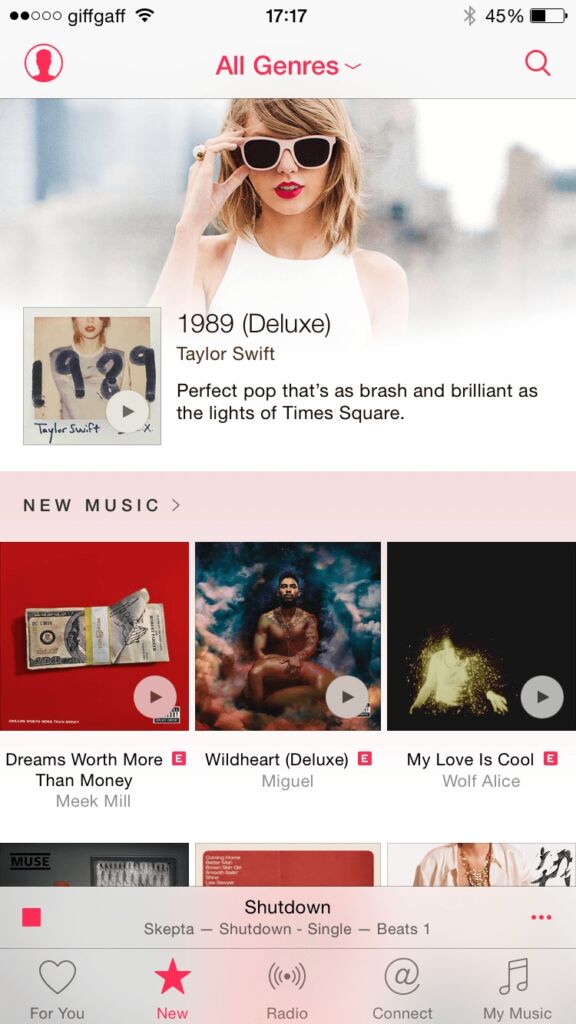Viewport: 576px width, 1024px height.
Task: Stop the Shutdown track playback
Action: [31, 918]
